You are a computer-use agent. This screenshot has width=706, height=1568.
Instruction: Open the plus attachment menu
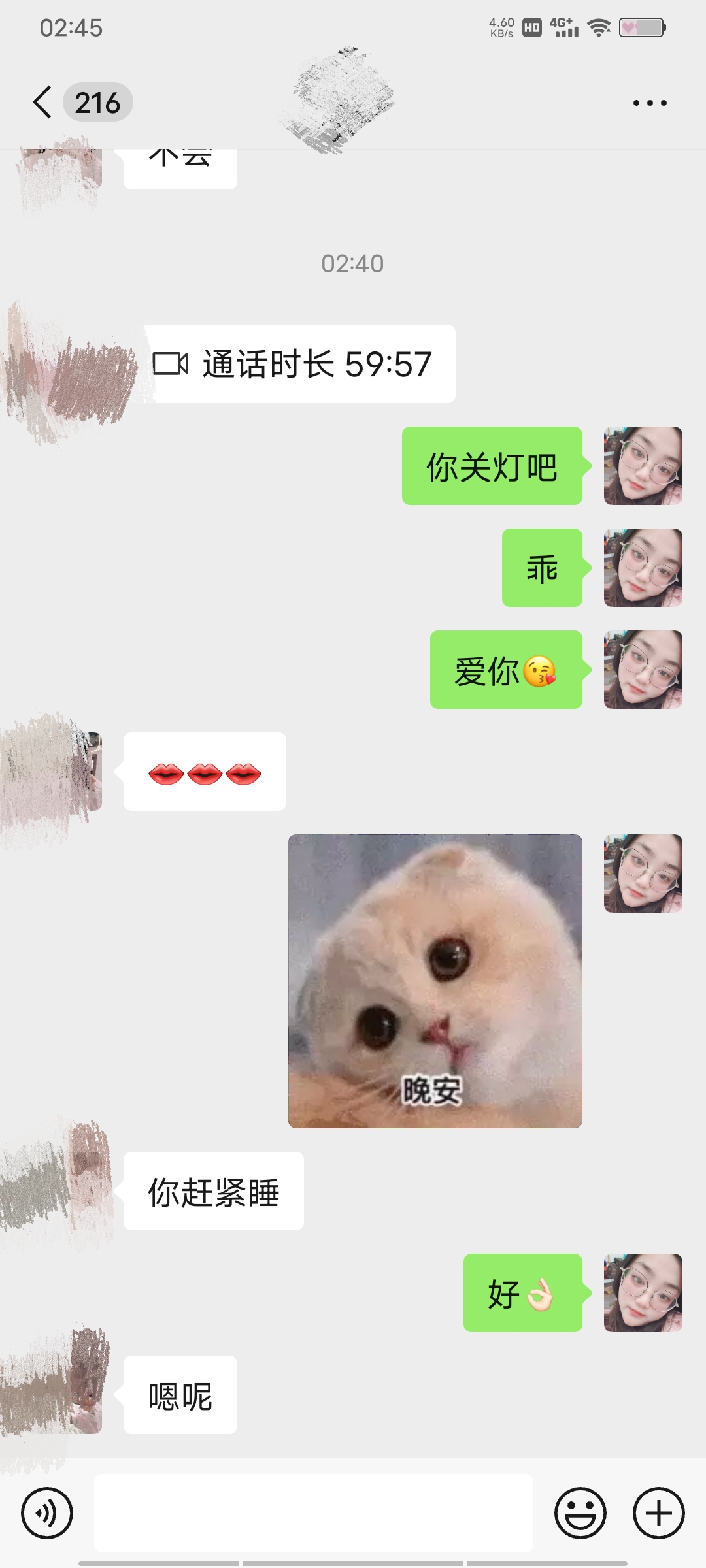pyautogui.click(x=659, y=1513)
